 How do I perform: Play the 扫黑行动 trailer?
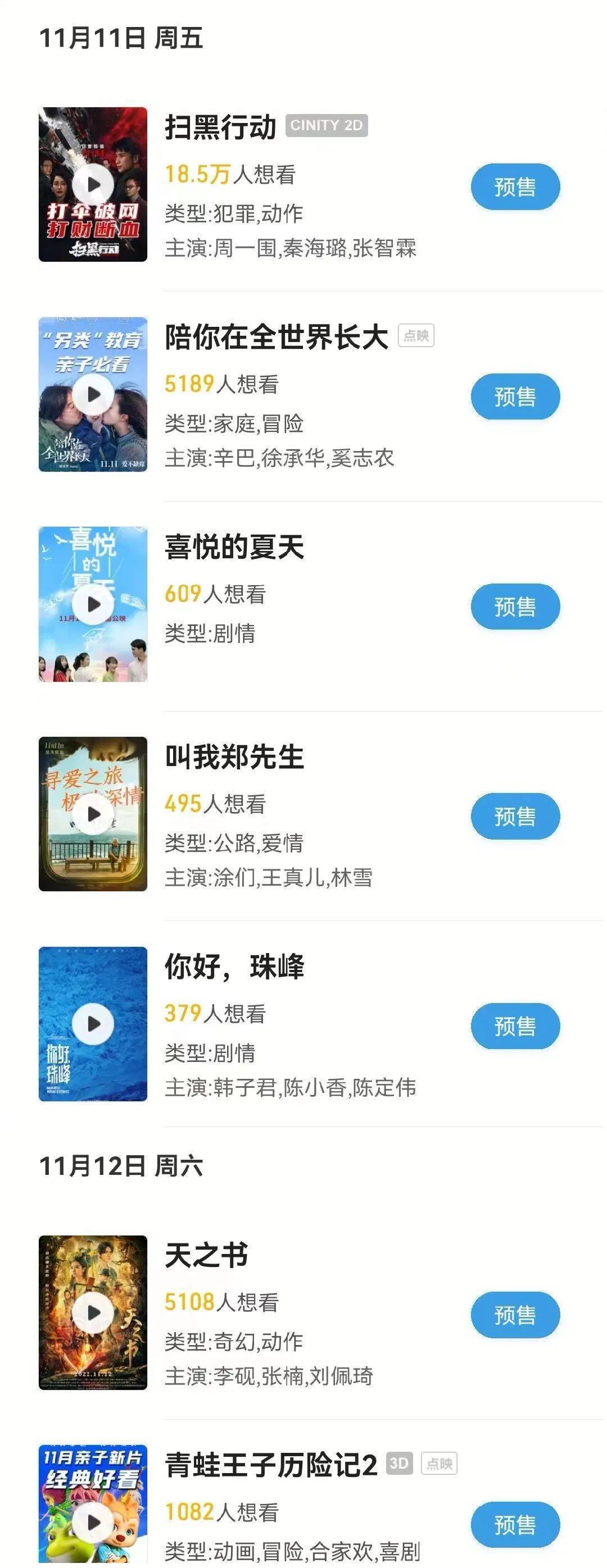point(93,184)
